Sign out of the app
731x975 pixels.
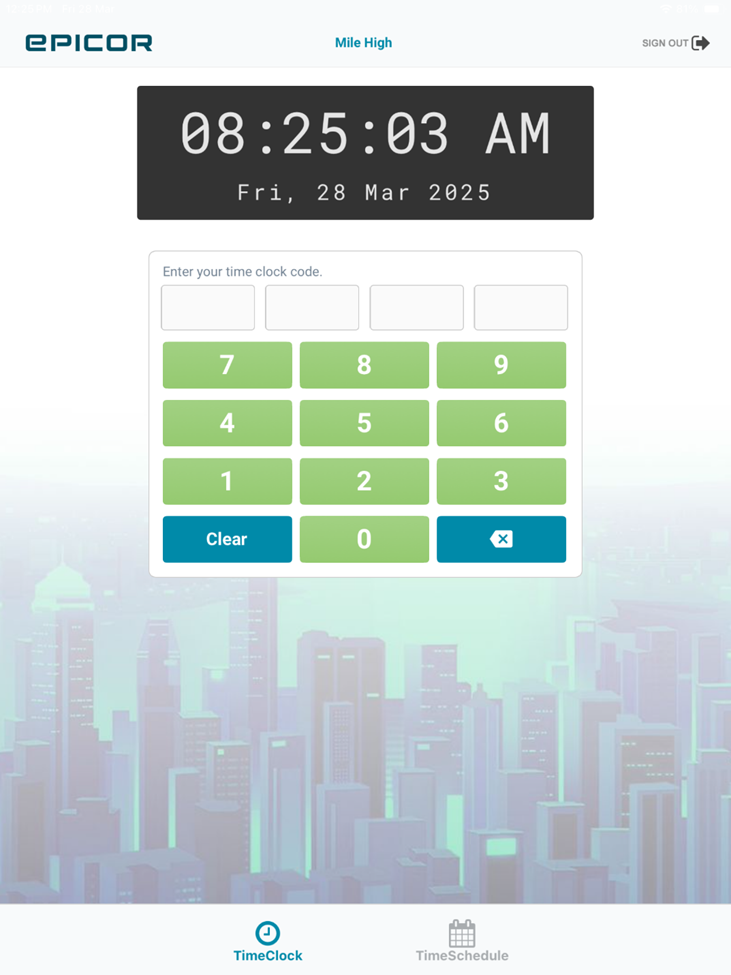(676, 43)
